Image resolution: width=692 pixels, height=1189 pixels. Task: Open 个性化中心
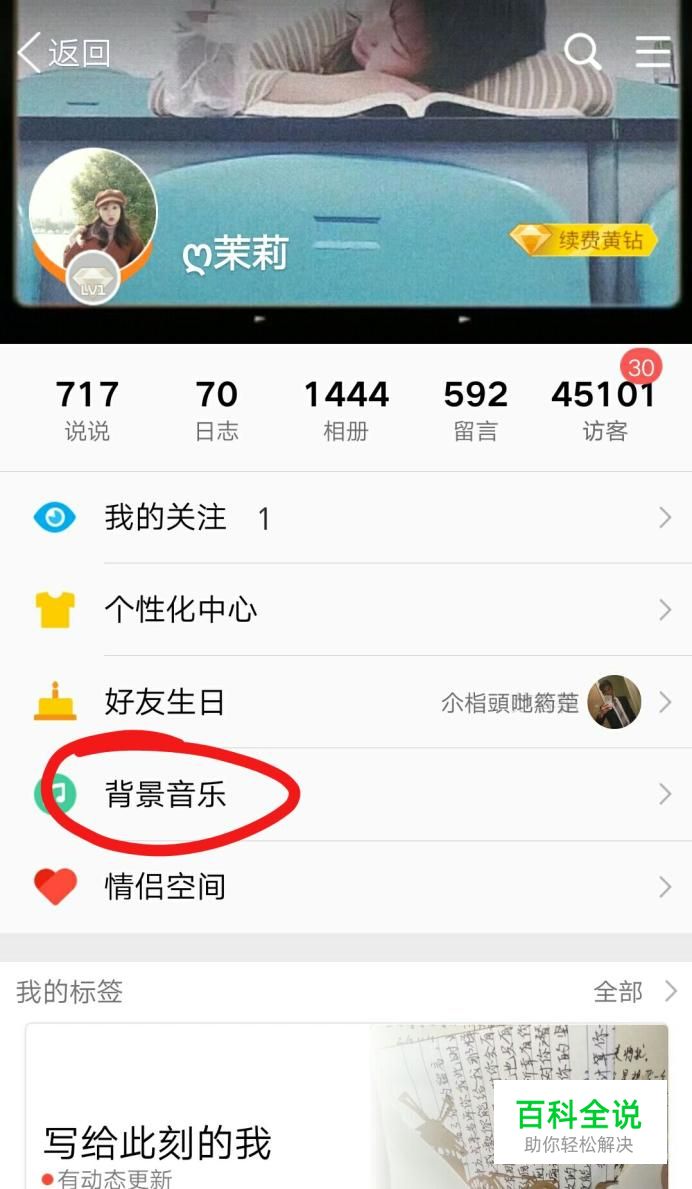pyautogui.click(x=346, y=610)
